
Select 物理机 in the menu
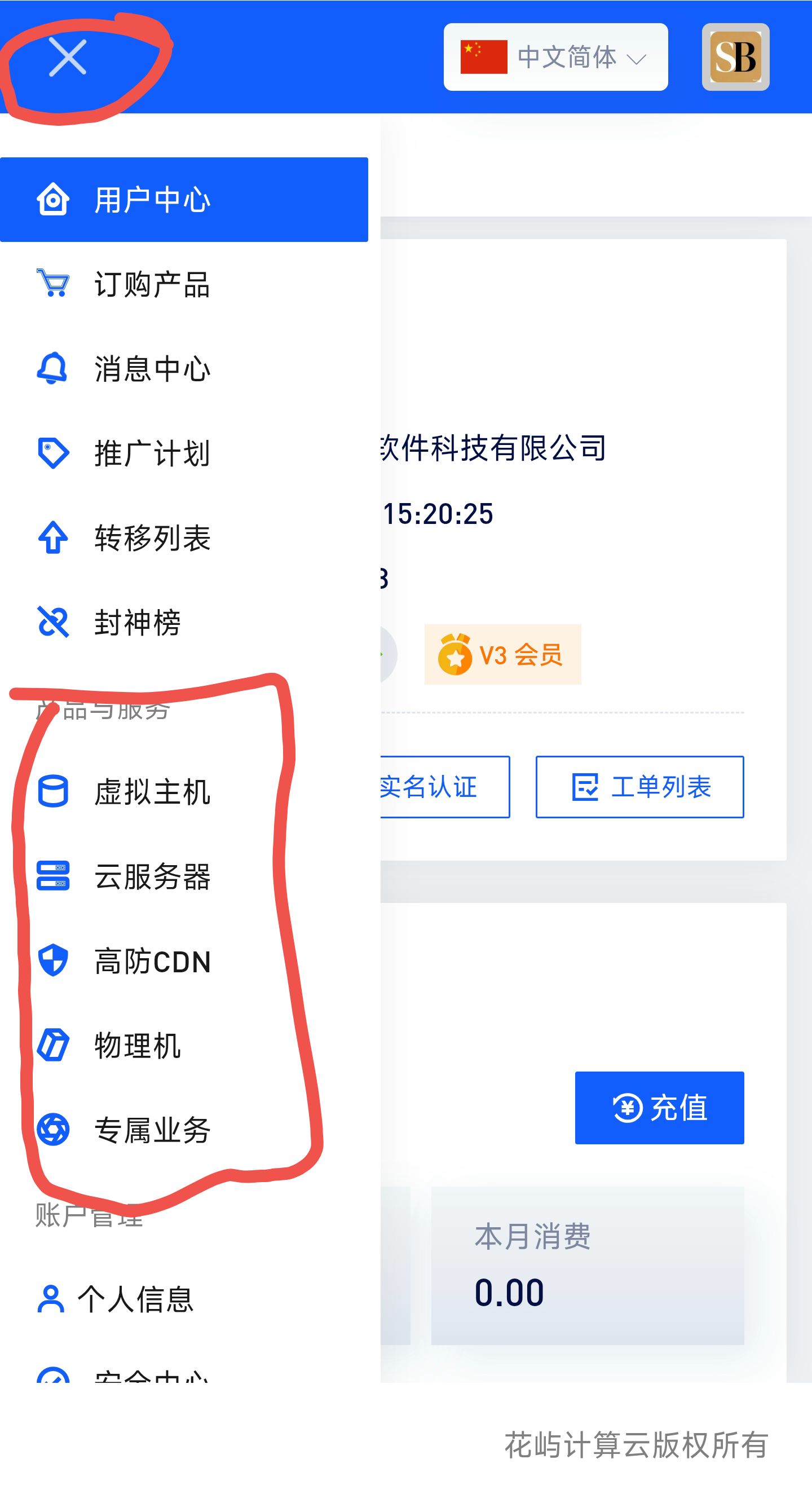click(138, 1045)
